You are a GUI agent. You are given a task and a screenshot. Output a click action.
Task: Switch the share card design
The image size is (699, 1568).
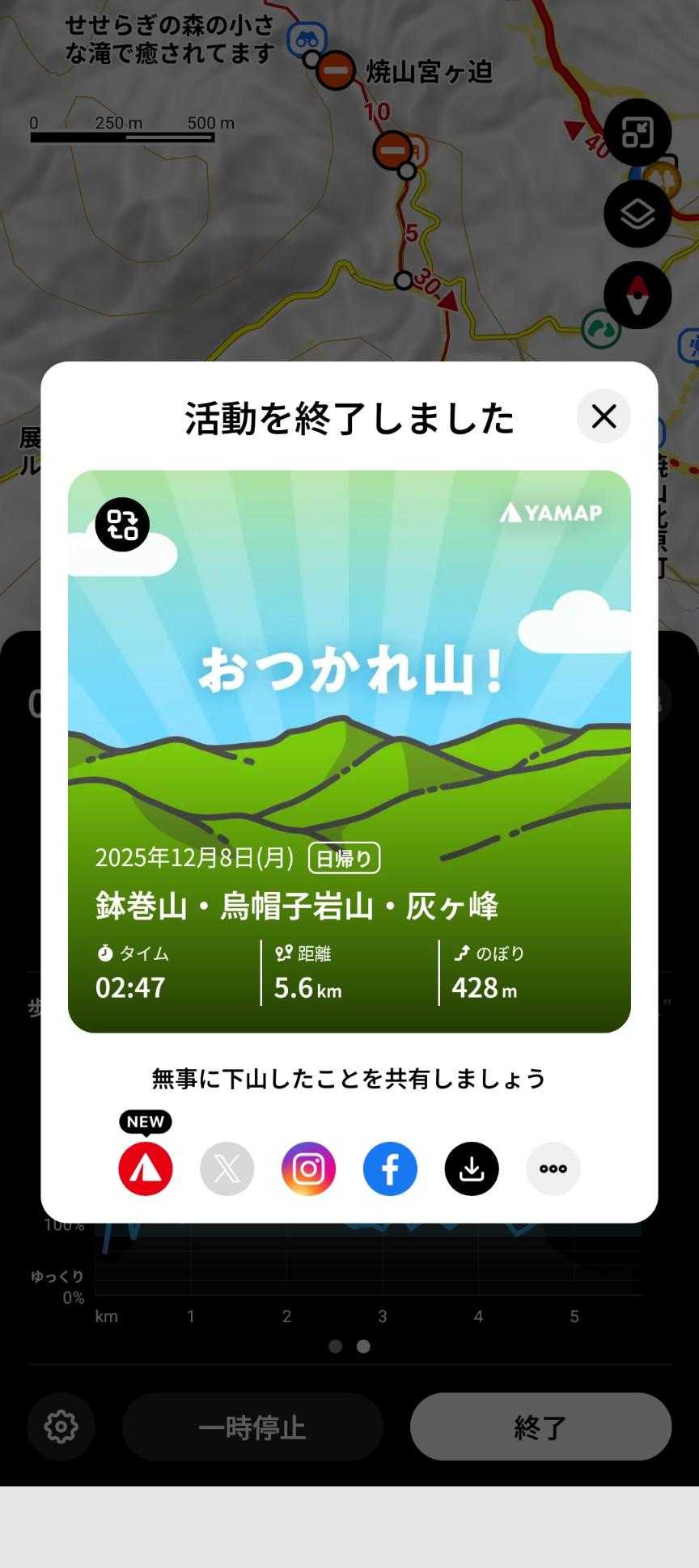pos(122,524)
